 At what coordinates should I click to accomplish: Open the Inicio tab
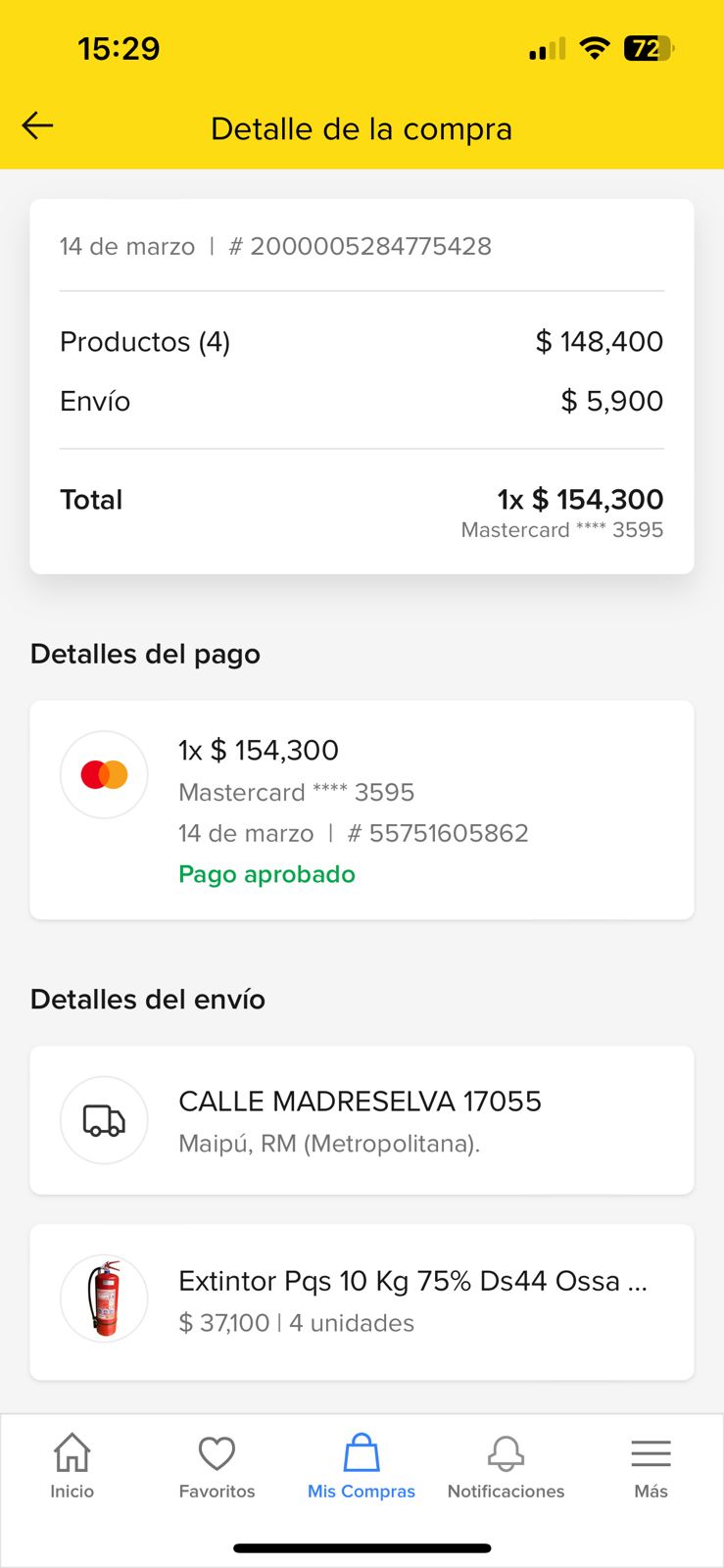pos(72,1466)
